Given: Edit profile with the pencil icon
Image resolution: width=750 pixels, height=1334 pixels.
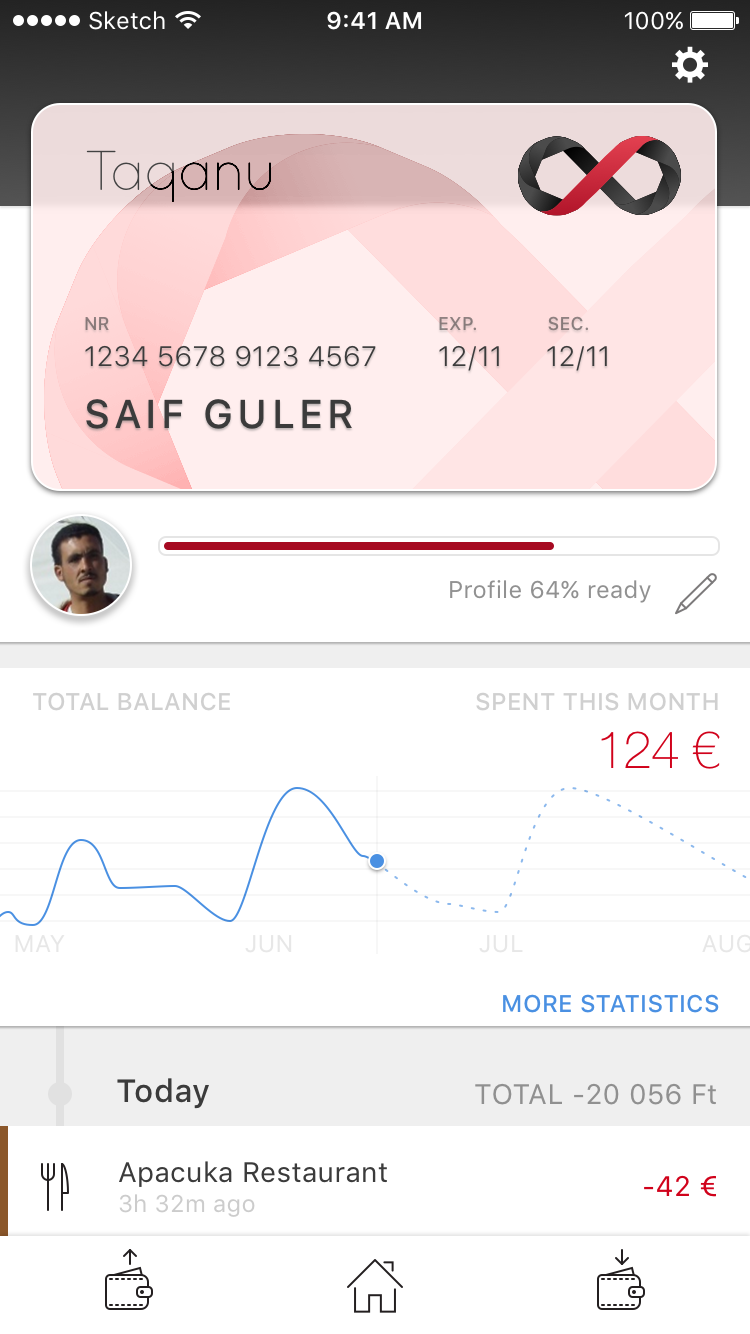Looking at the screenshot, I should point(696,592).
